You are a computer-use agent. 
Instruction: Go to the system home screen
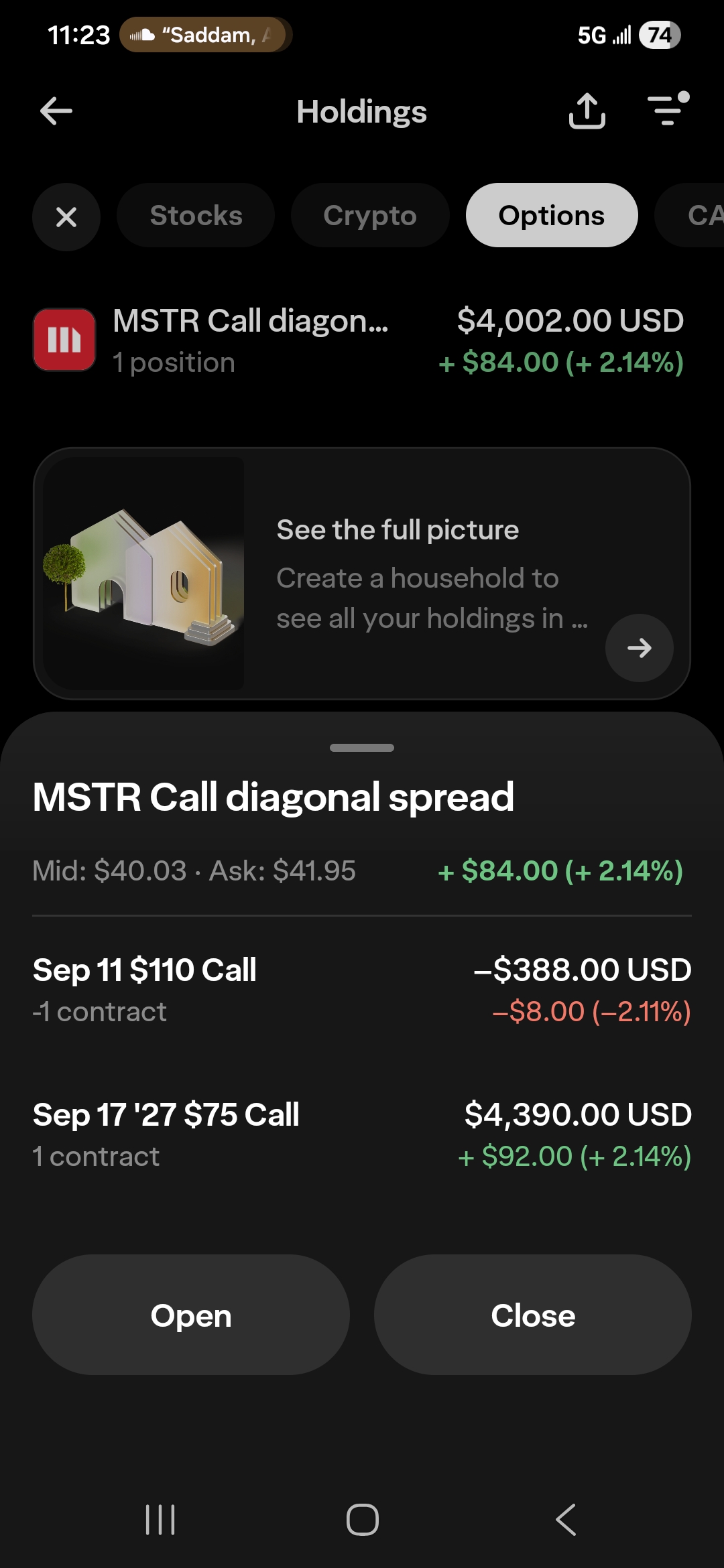(x=362, y=1519)
